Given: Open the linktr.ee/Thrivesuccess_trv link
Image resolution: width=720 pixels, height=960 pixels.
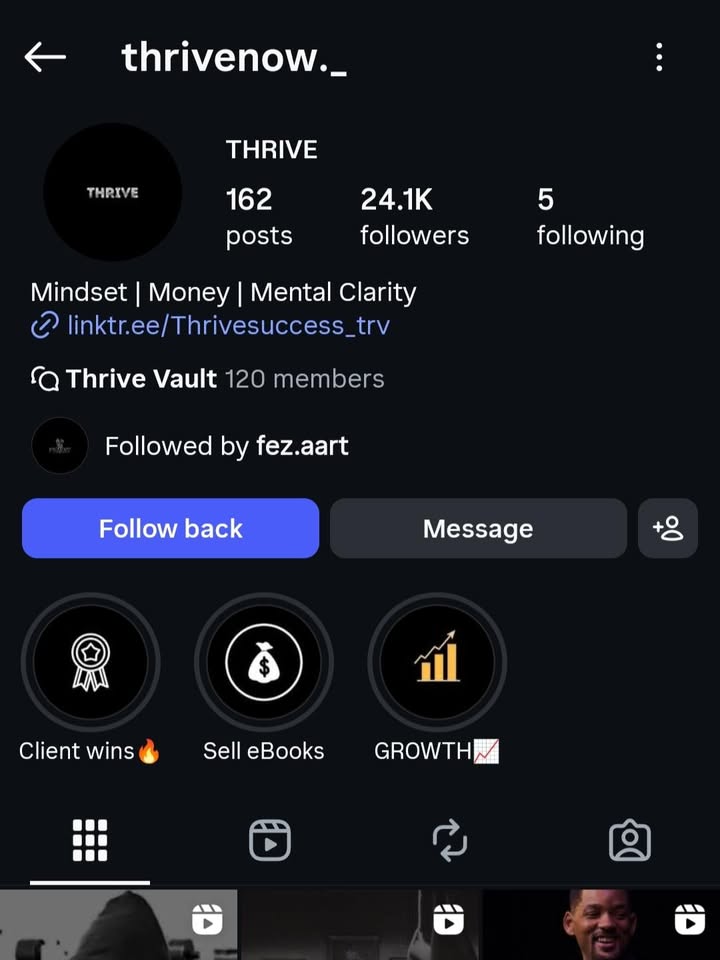Looking at the screenshot, I should (x=228, y=325).
